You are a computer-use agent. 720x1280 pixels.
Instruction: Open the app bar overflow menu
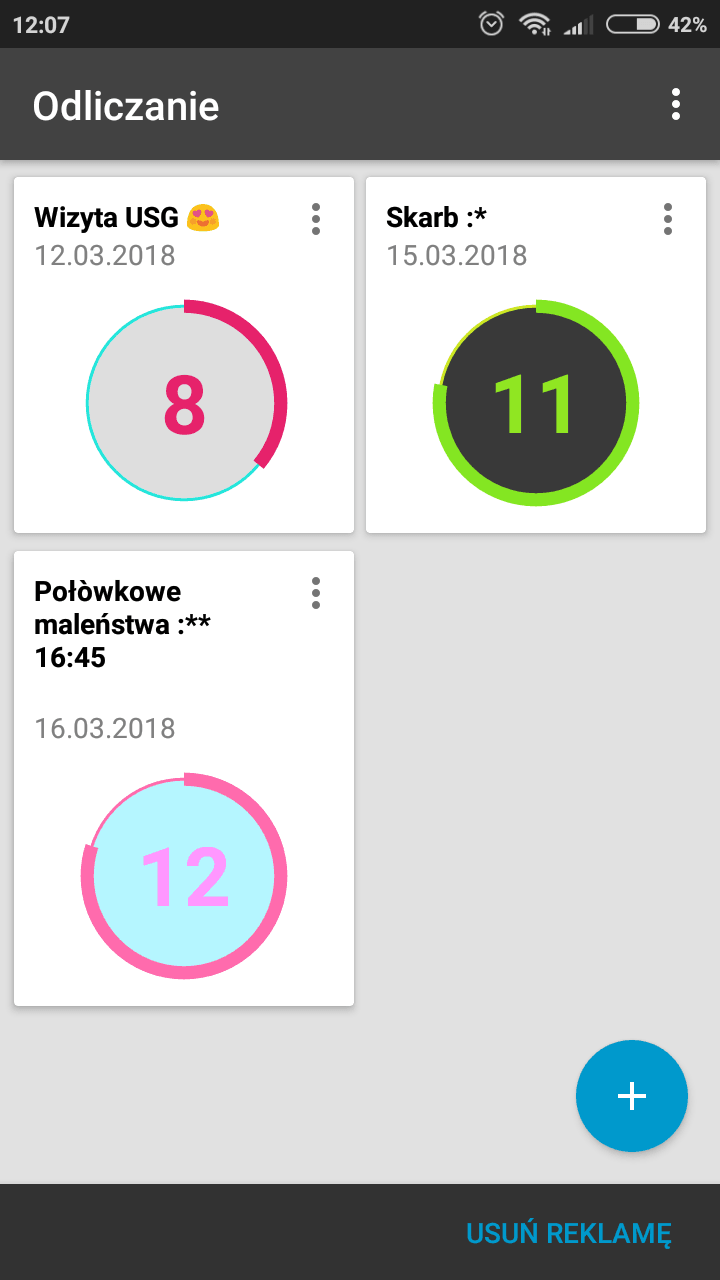(676, 105)
